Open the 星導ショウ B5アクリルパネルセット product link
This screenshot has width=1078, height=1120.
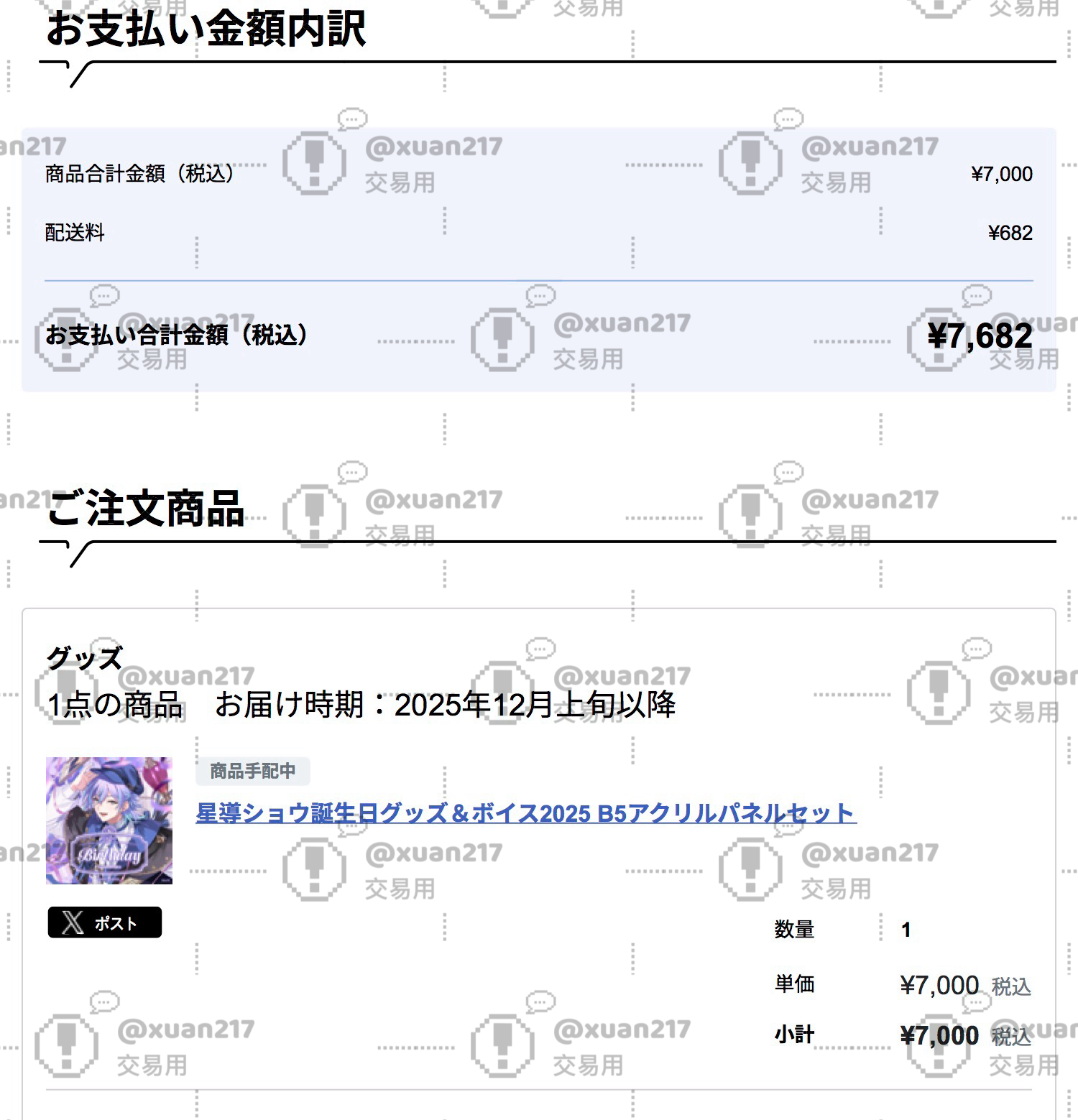point(525,813)
